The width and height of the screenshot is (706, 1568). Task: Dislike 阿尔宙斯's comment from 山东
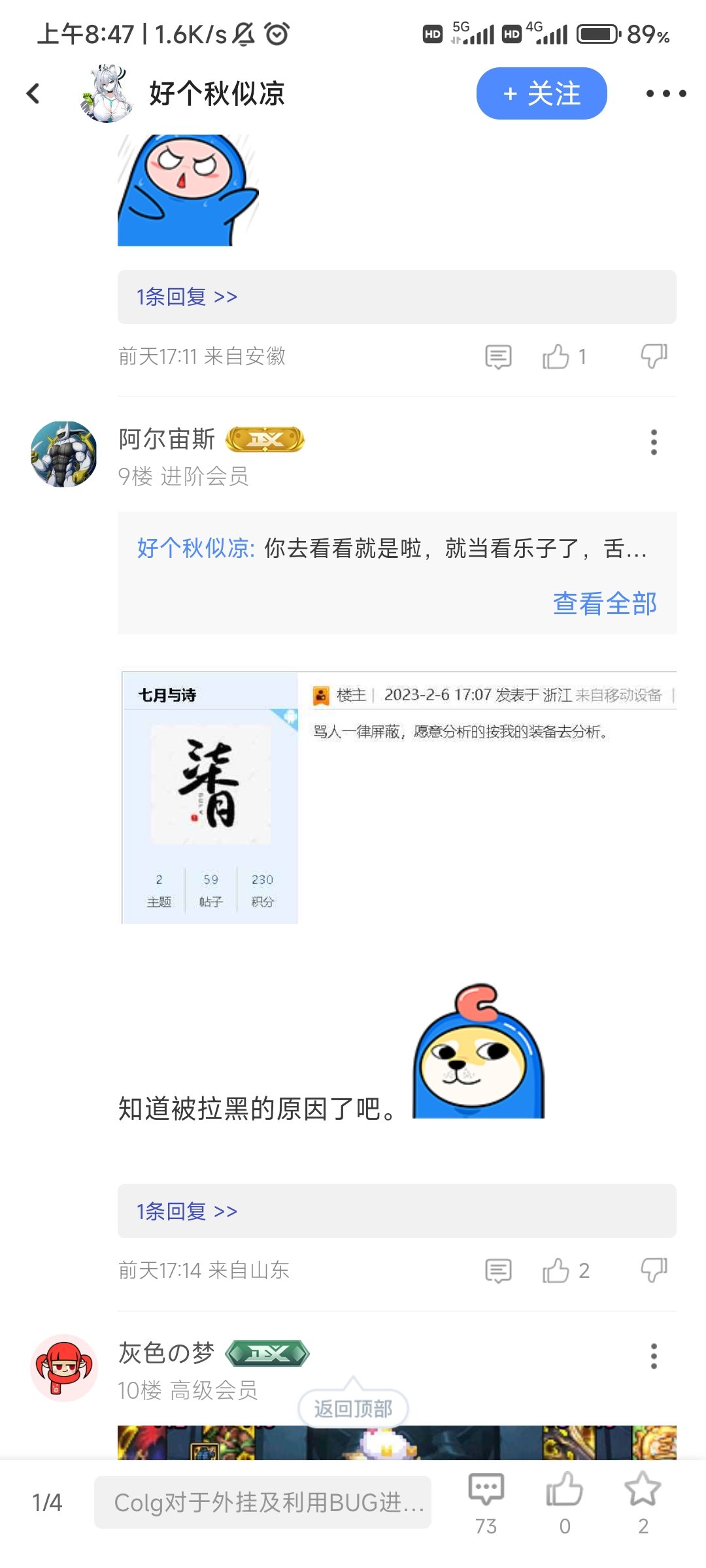pos(654,1271)
